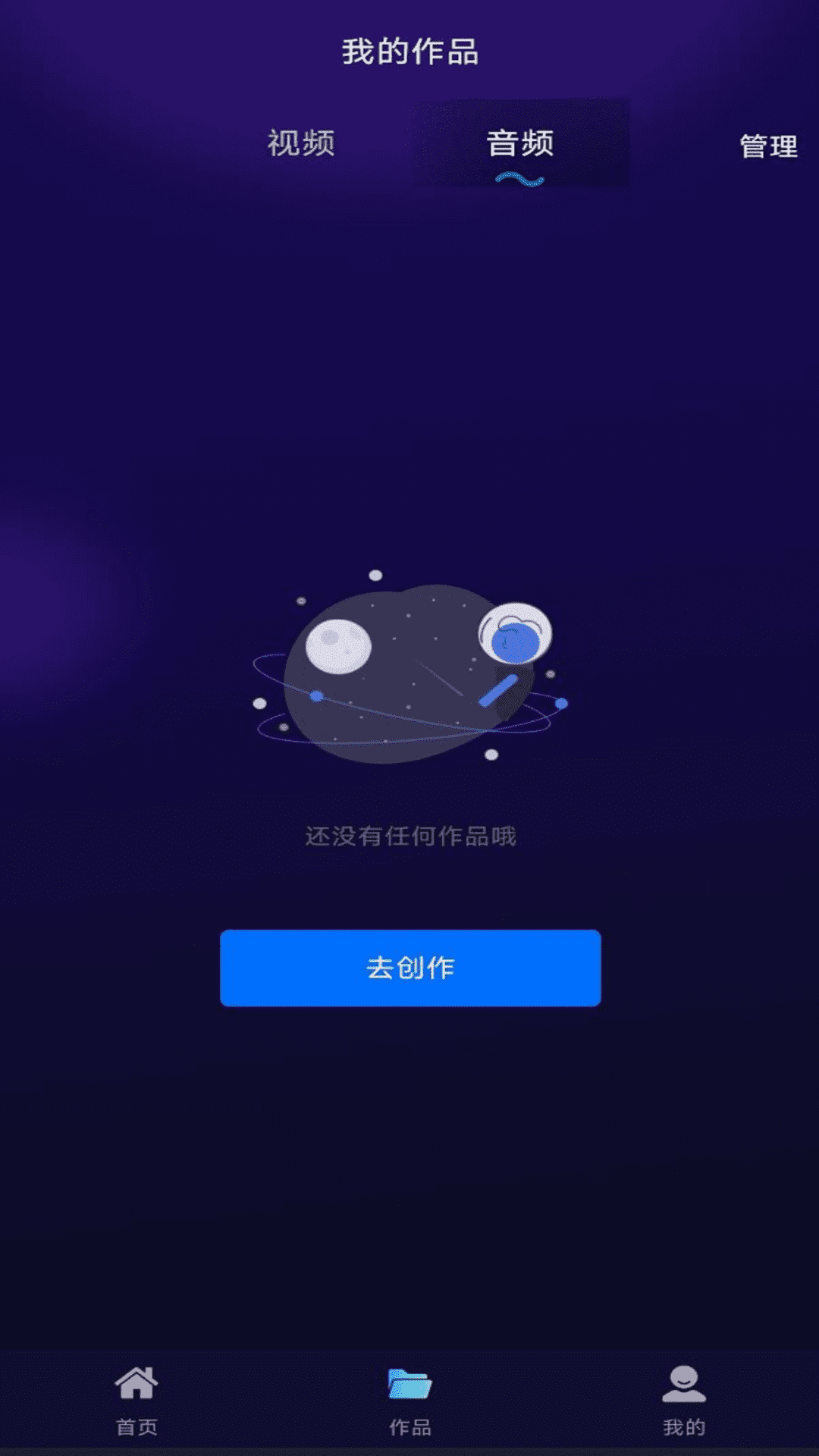
Task: Switch to the 视频 tab
Action: click(x=301, y=143)
